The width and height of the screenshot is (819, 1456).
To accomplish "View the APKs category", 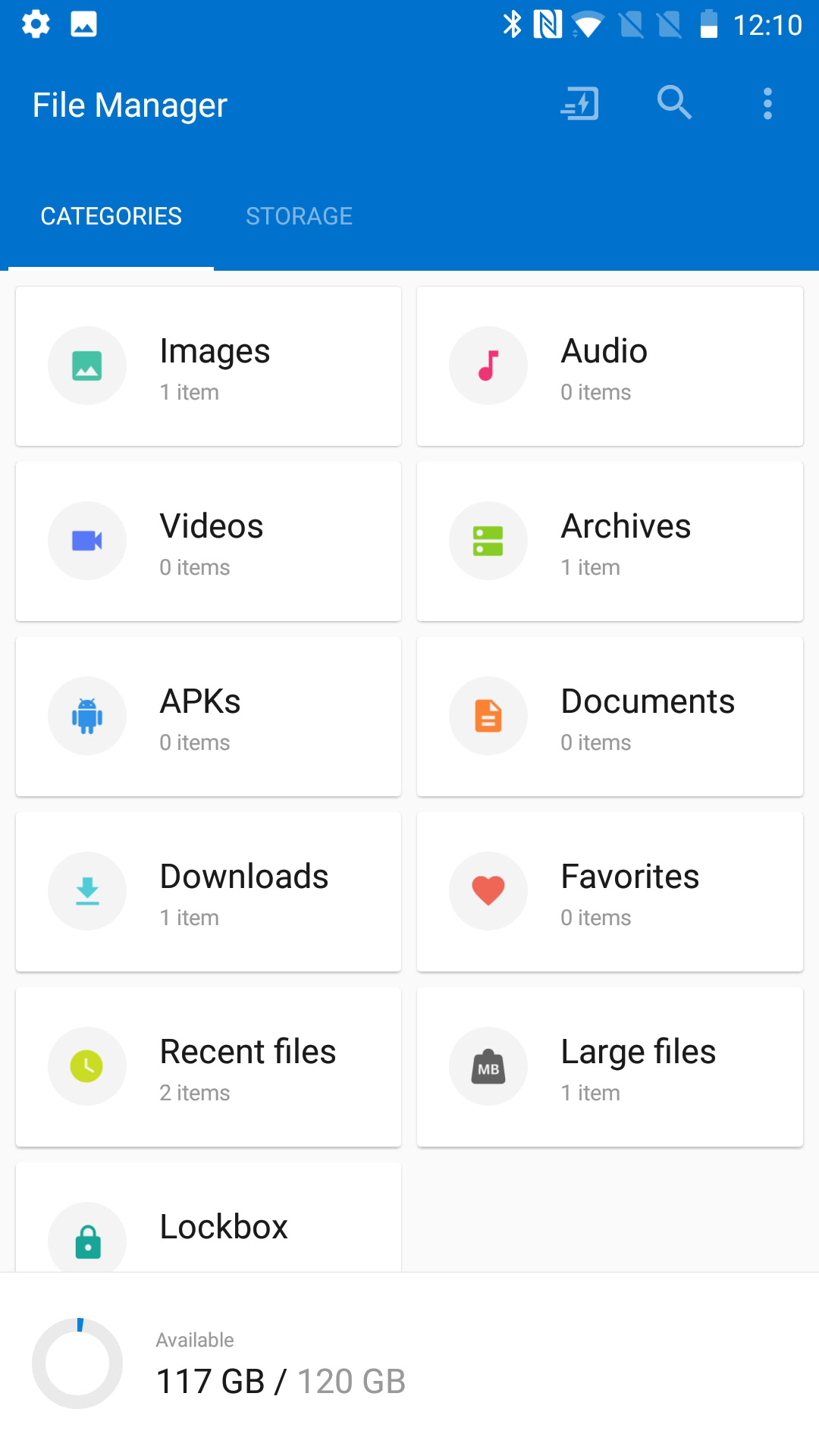I will [209, 717].
